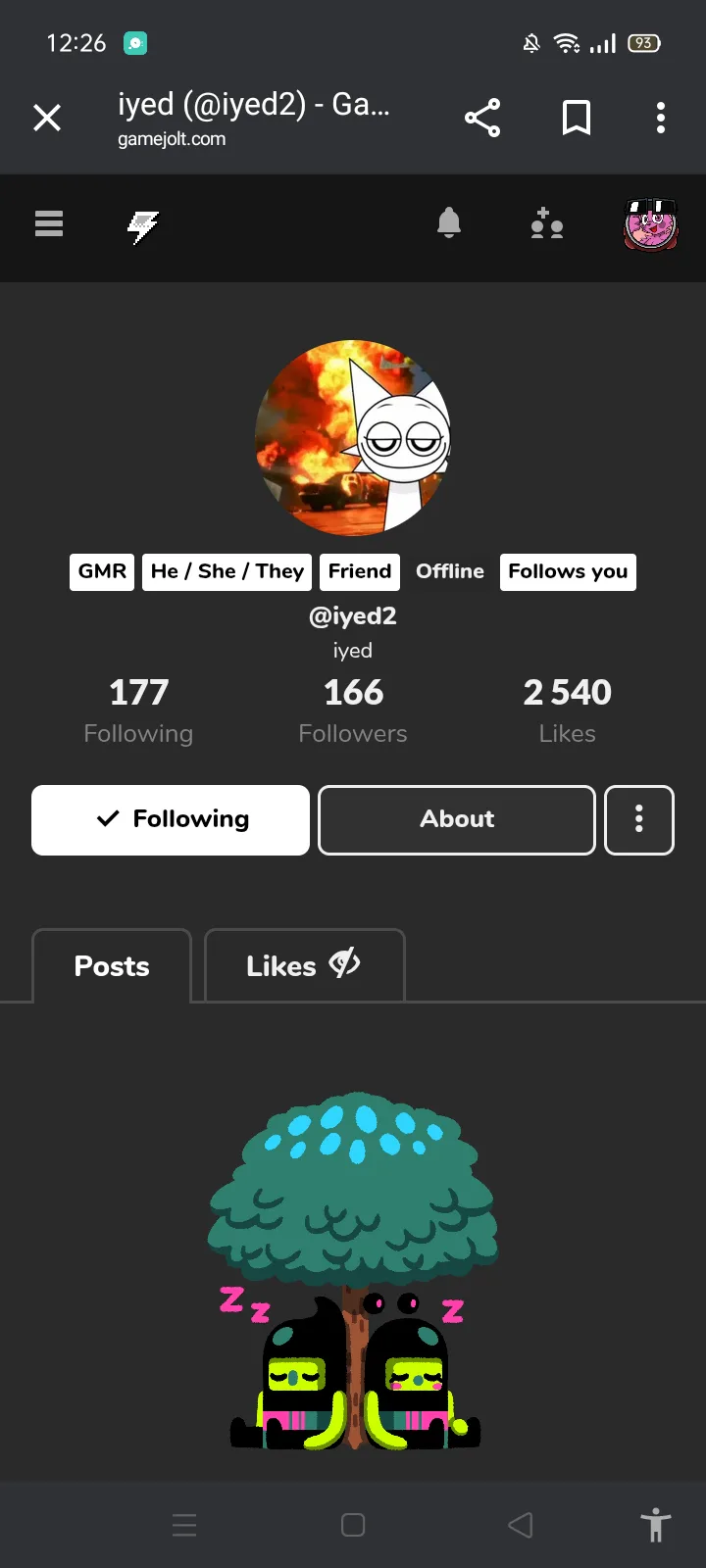This screenshot has height=1568, width=706.
Task: Open the notifications bell
Action: 449,223
